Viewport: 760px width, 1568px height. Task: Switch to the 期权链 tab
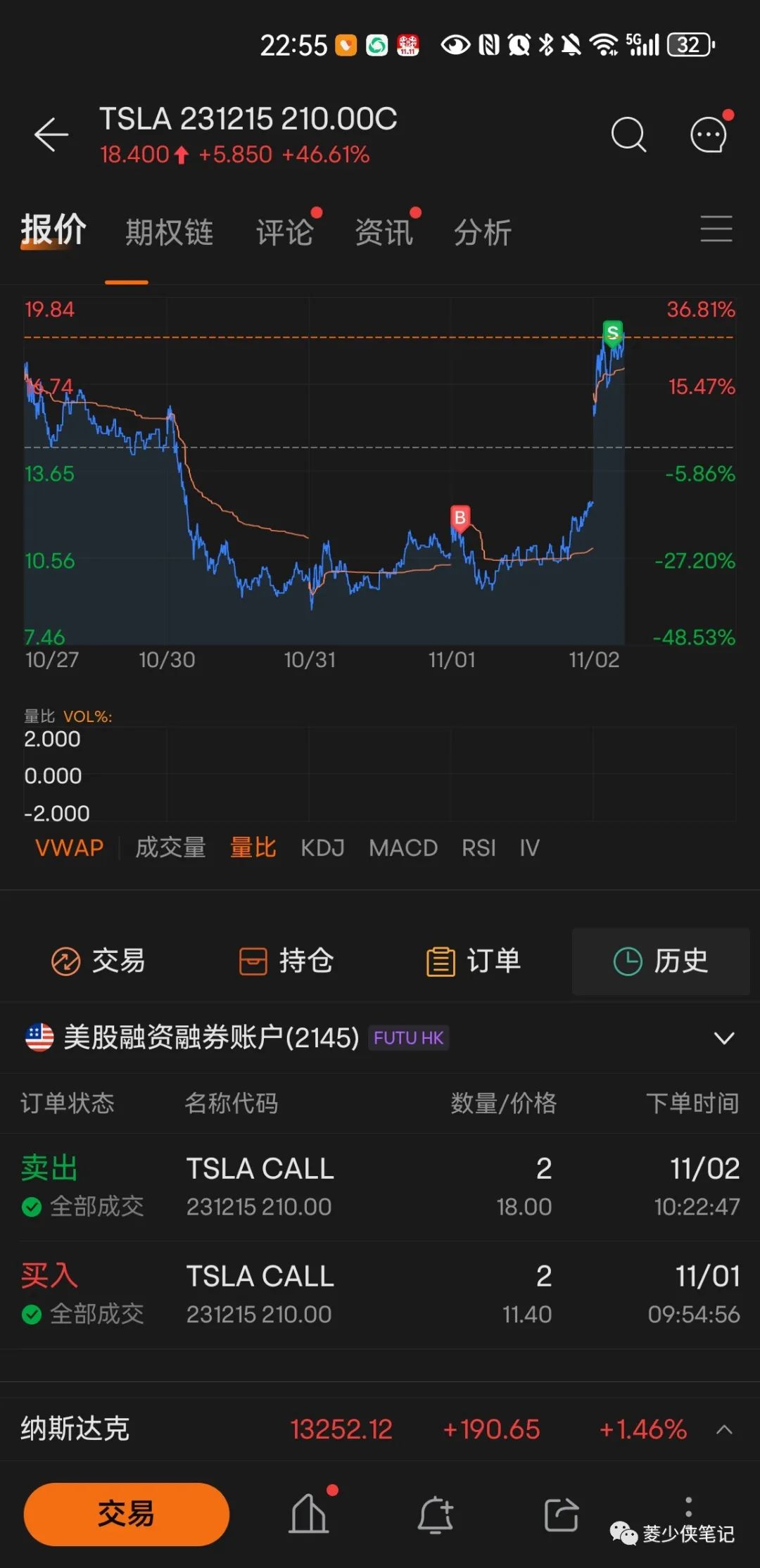pyautogui.click(x=169, y=232)
